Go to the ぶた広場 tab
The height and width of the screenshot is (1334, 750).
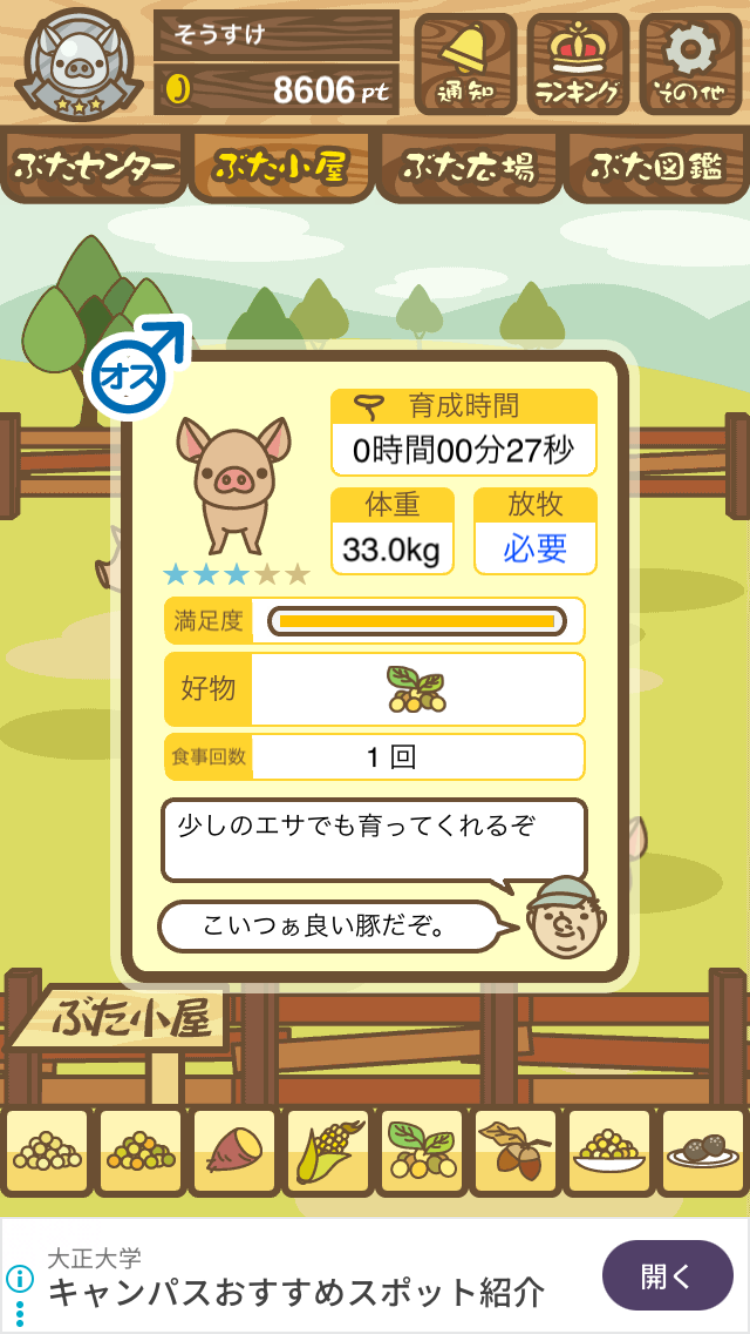point(468,167)
